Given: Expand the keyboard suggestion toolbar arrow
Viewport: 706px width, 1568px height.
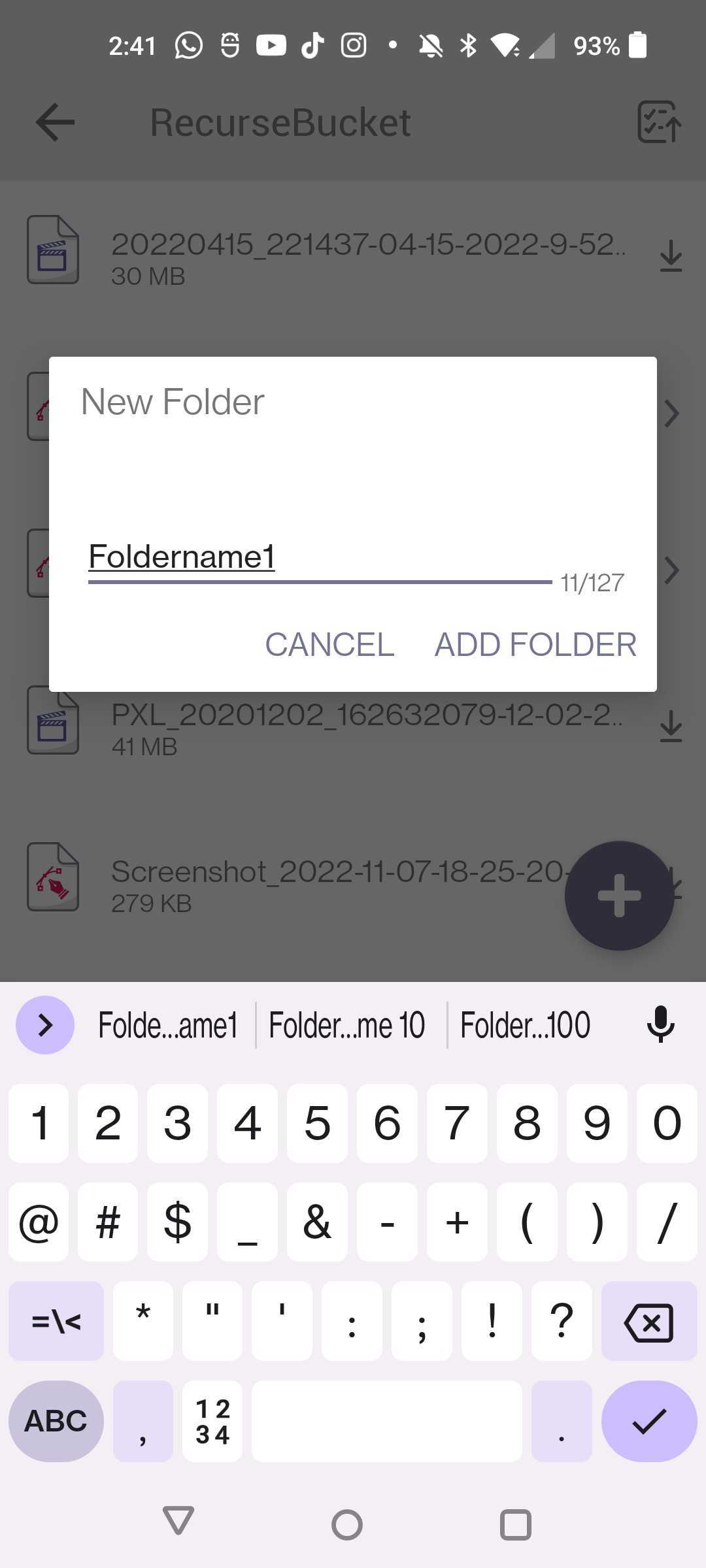Looking at the screenshot, I should 45,1025.
